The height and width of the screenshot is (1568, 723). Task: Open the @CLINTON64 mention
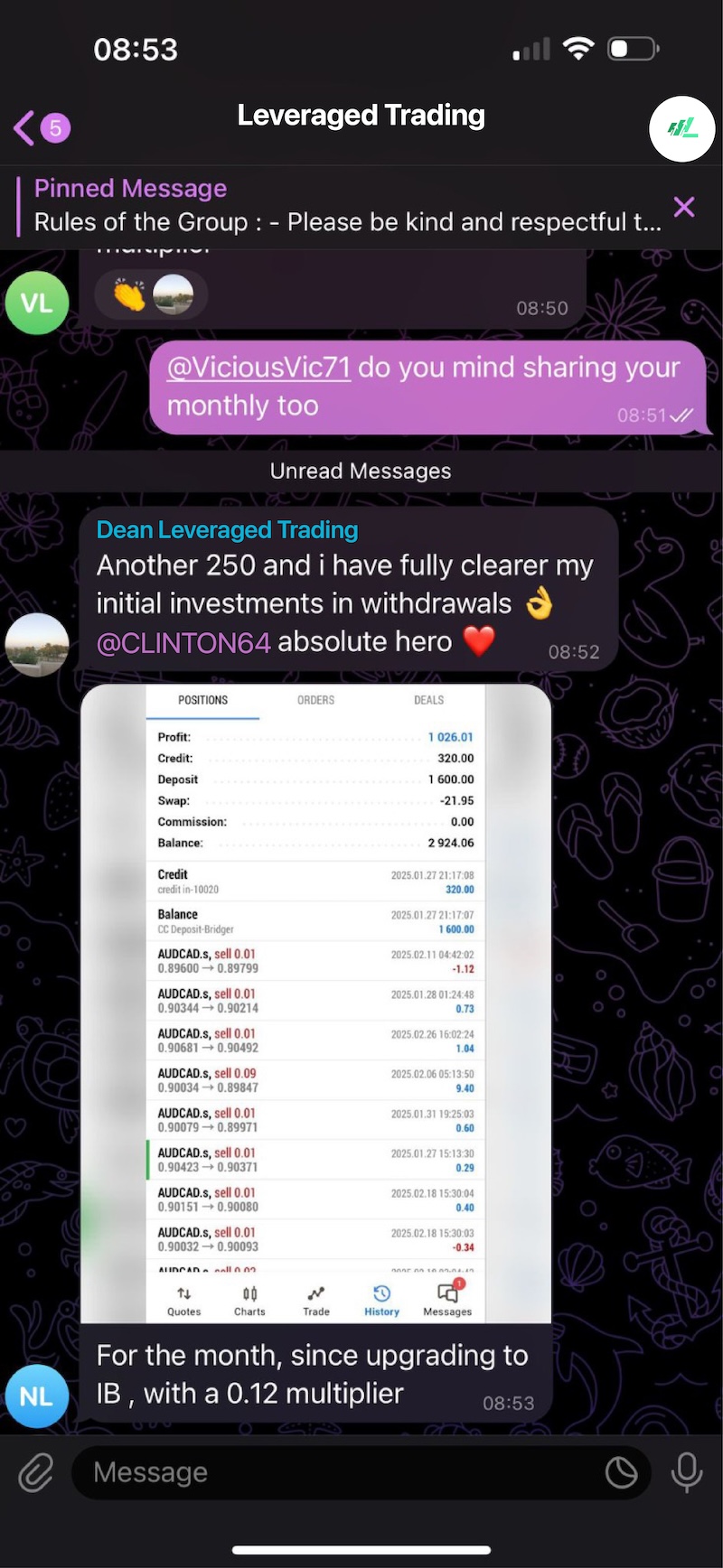(183, 642)
